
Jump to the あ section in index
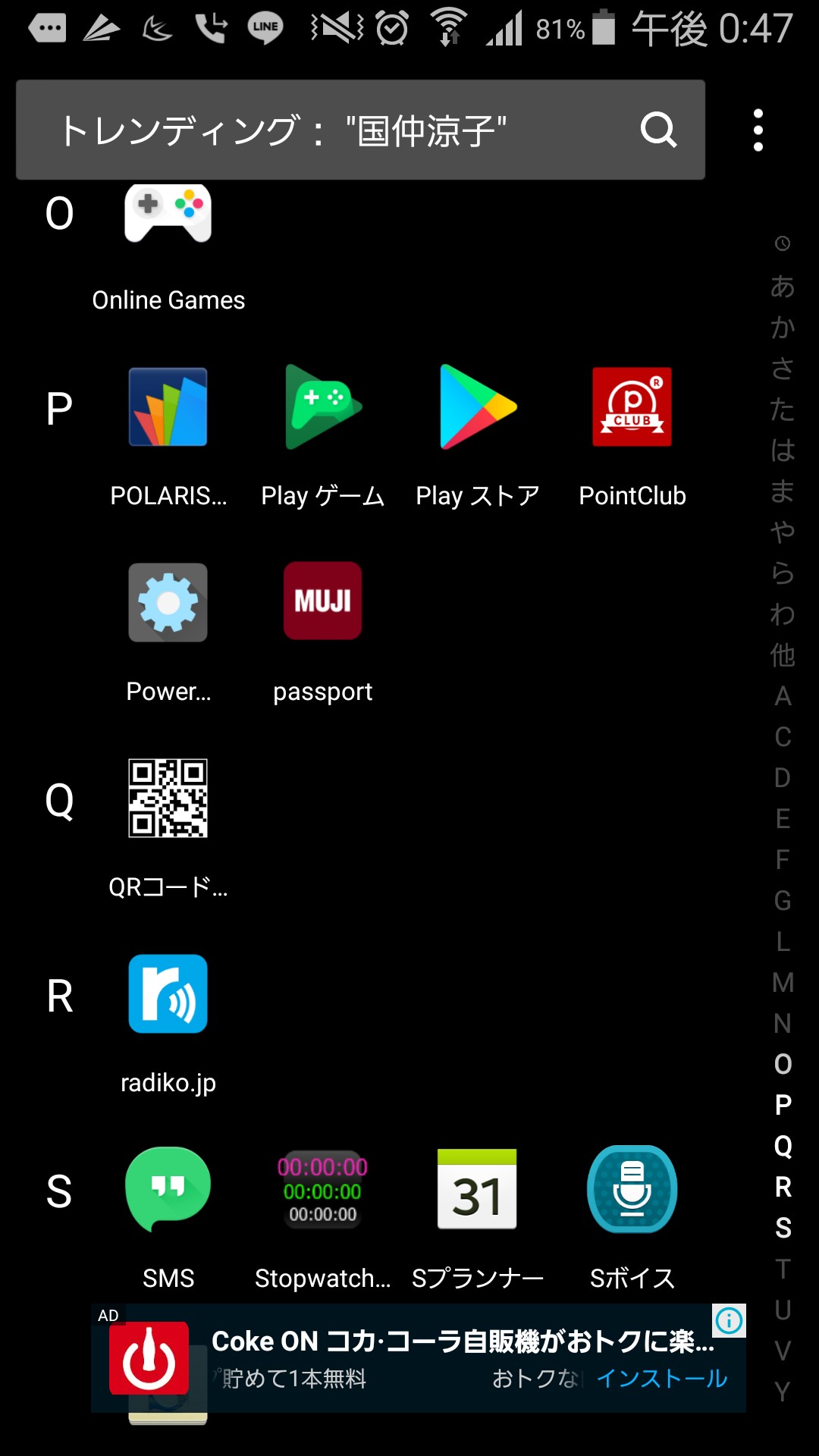(783, 287)
